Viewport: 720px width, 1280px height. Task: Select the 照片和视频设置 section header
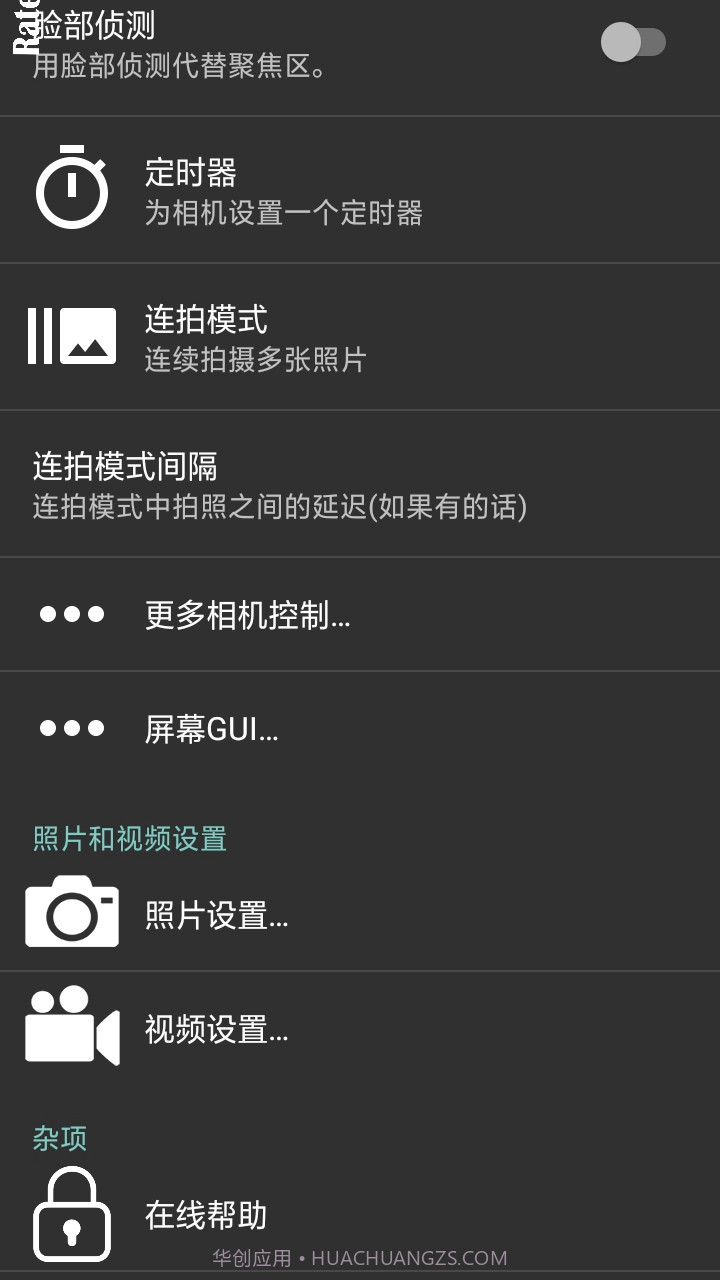(x=127, y=841)
